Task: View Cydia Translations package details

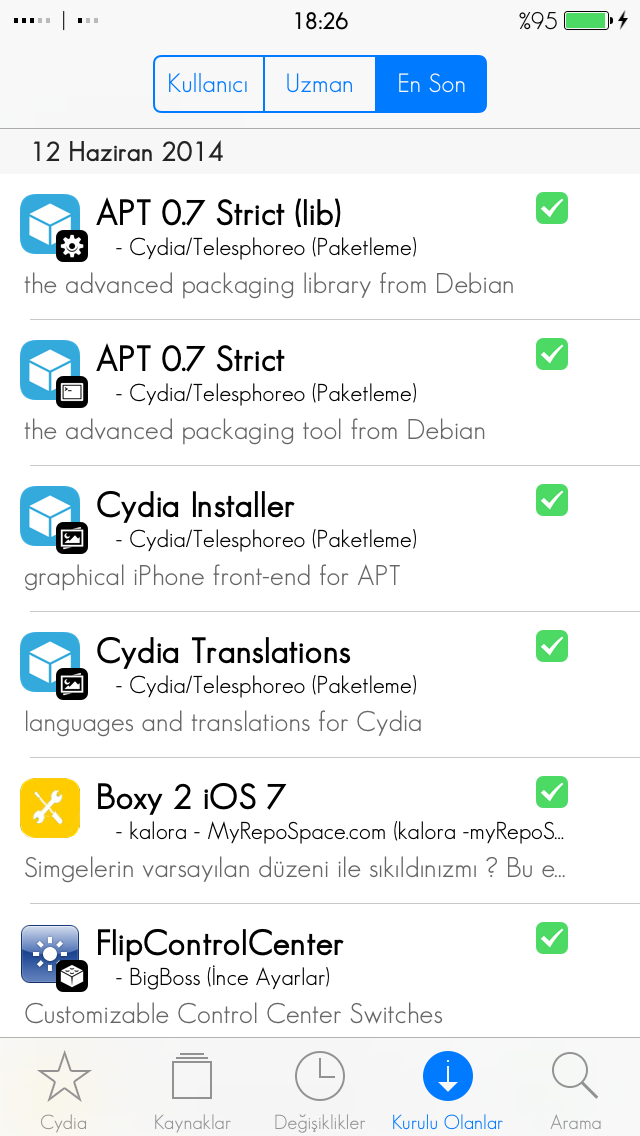Action: [x=320, y=685]
